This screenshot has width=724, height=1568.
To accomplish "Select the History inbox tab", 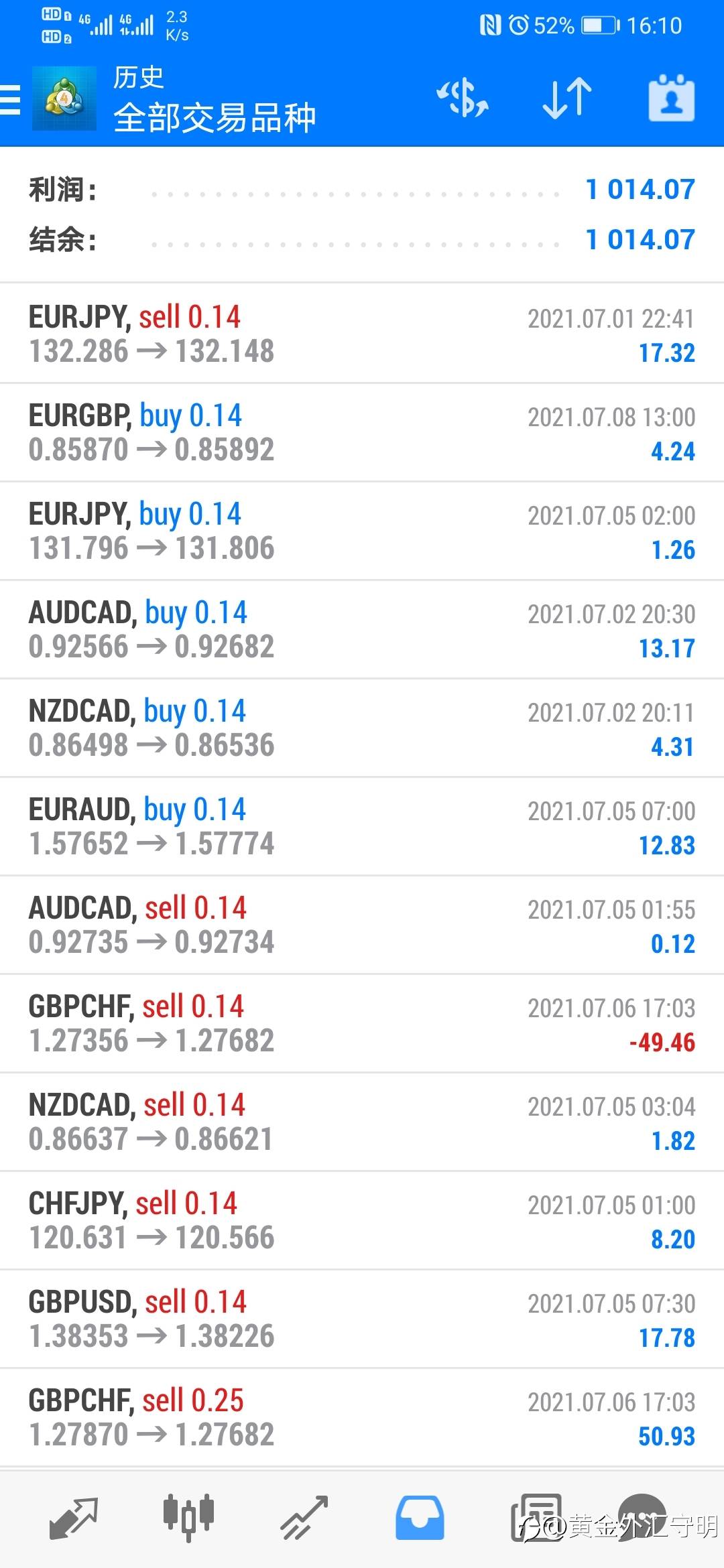I will [420, 1517].
